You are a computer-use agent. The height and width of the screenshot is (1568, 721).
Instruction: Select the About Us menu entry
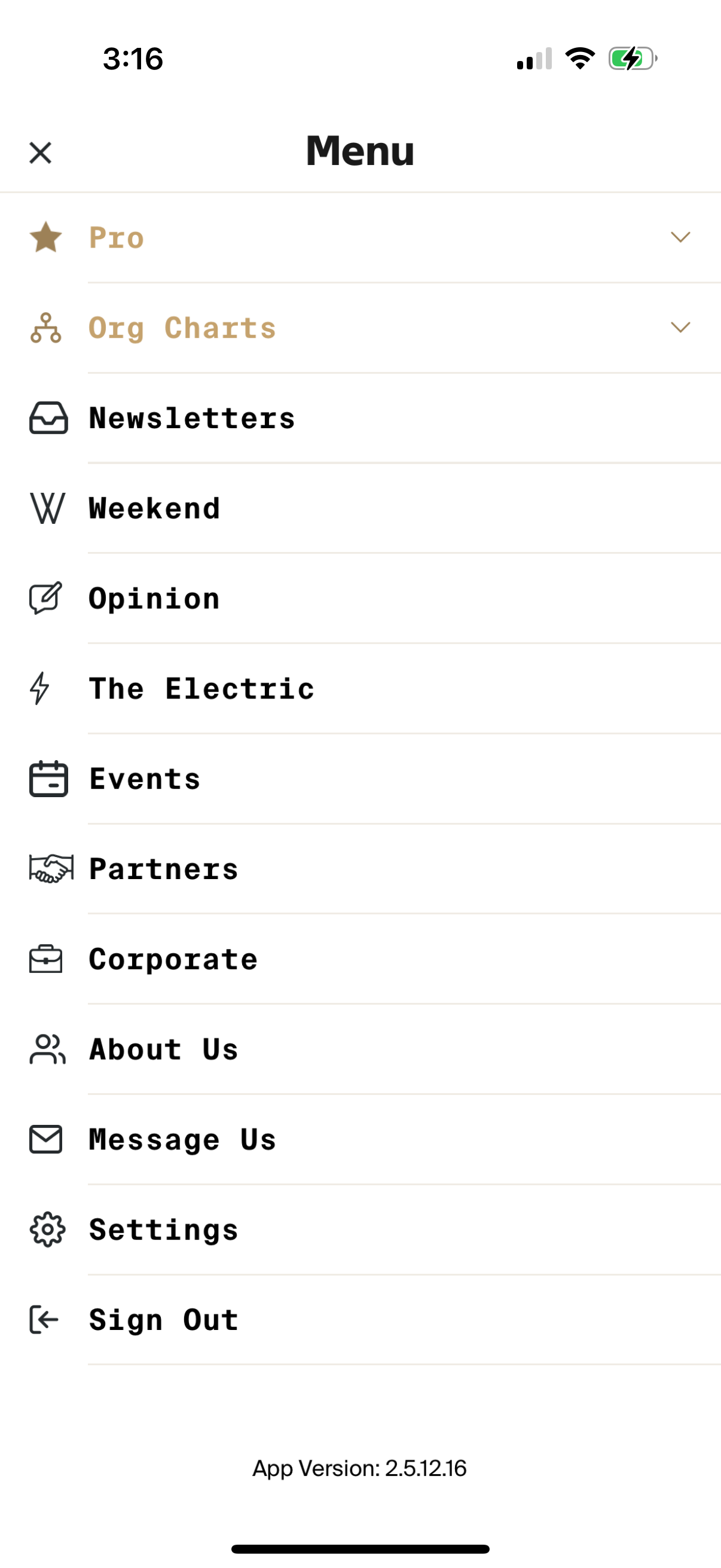coord(163,1049)
